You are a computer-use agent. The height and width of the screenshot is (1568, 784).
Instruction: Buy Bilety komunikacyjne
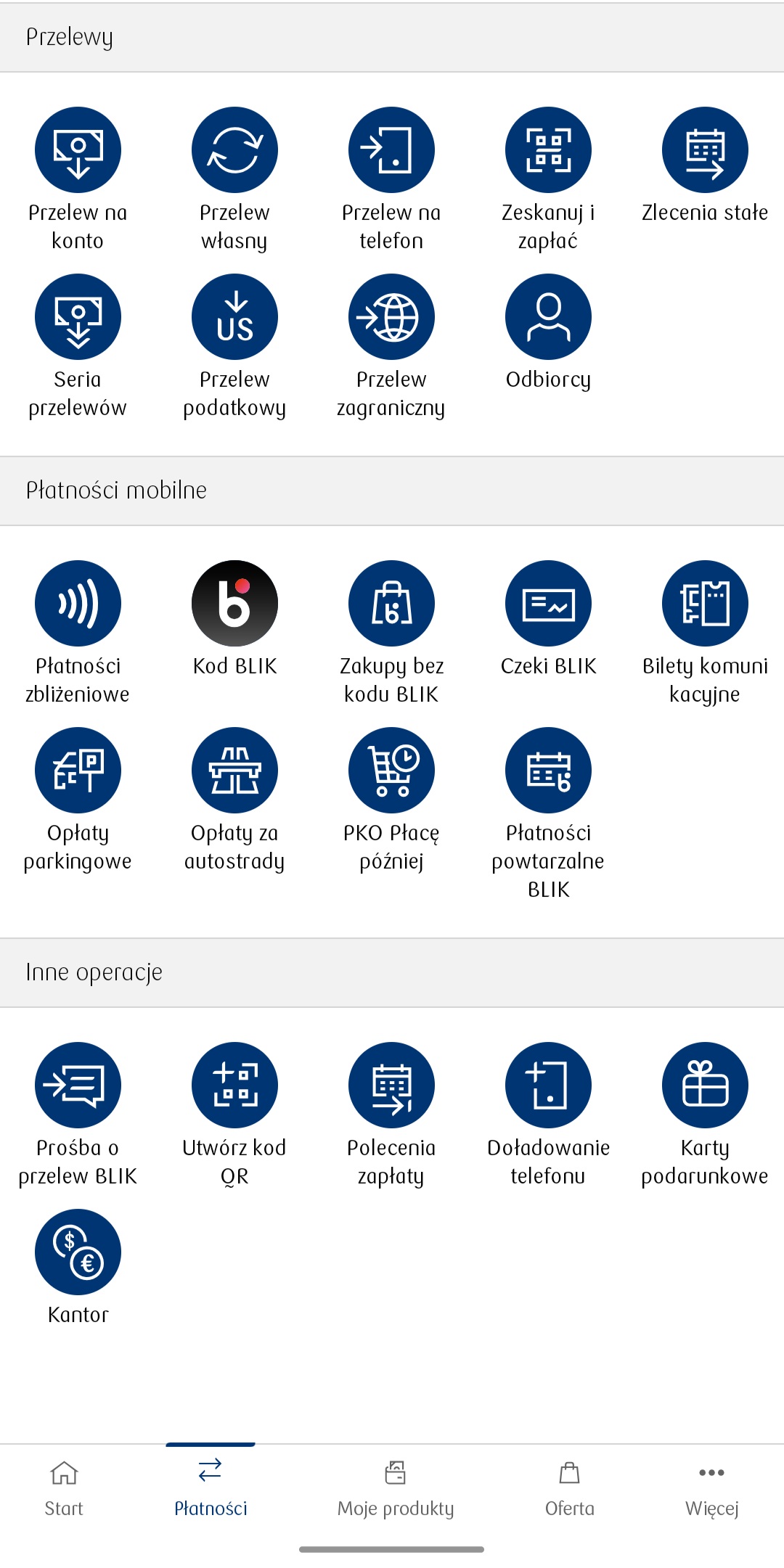tap(705, 604)
